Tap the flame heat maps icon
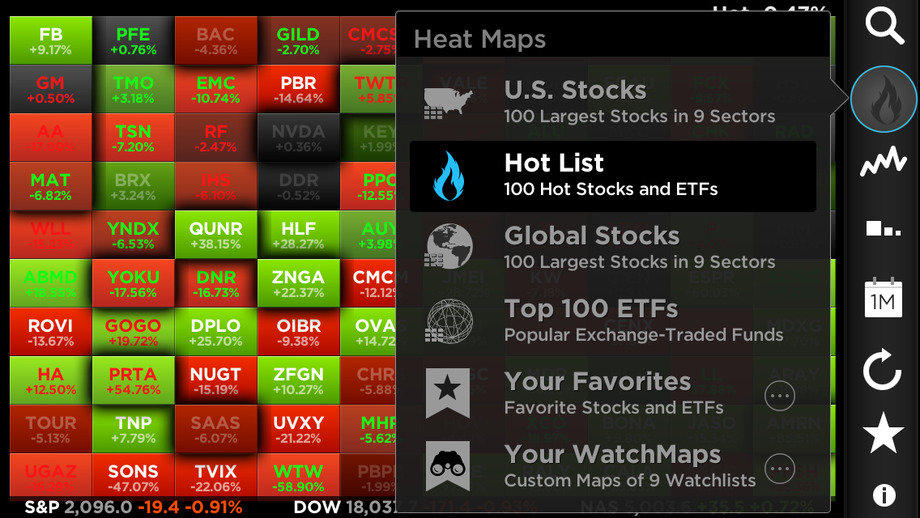 (x=883, y=98)
